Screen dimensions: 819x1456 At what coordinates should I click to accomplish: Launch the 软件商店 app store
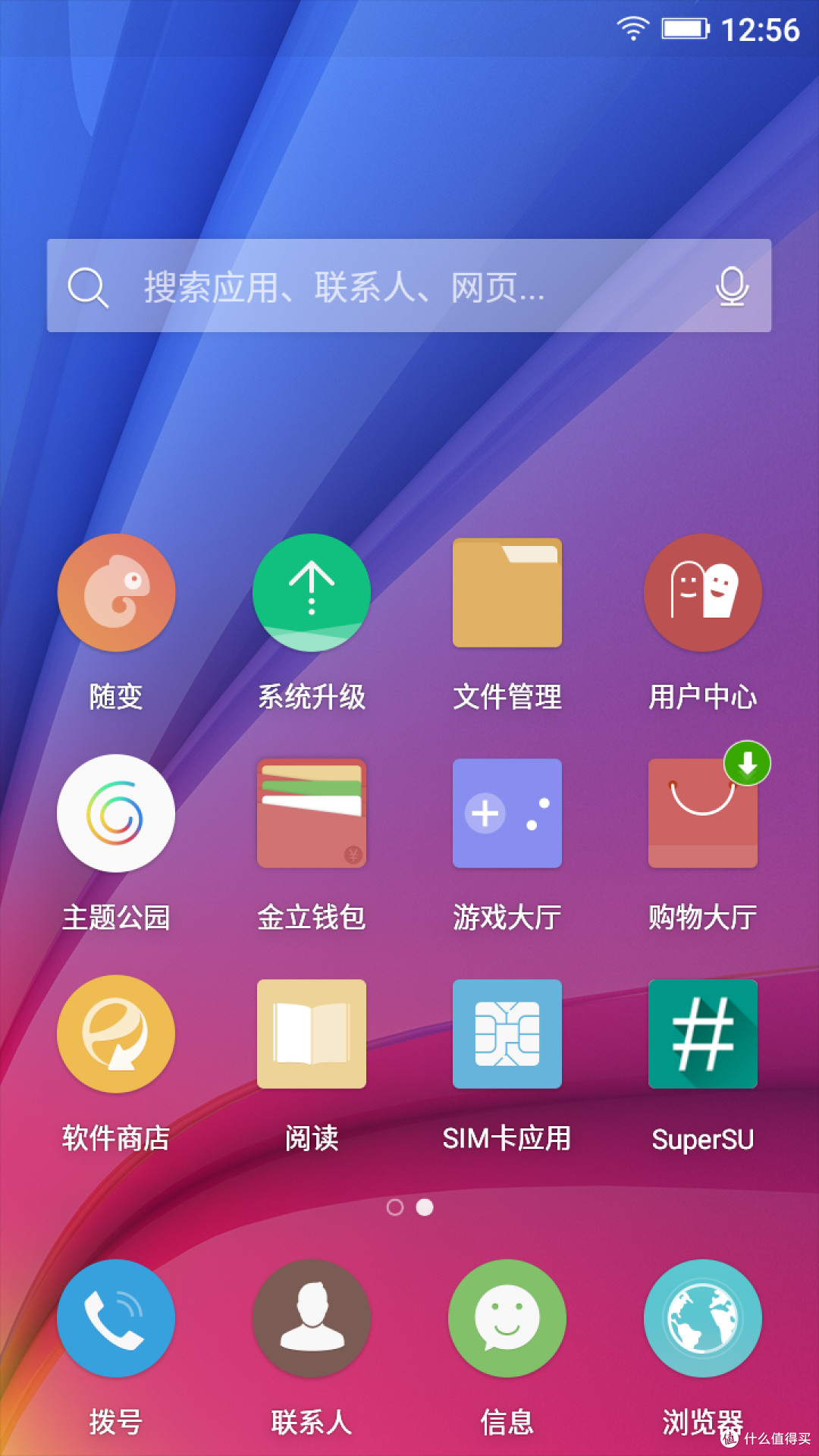click(x=115, y=1034)
